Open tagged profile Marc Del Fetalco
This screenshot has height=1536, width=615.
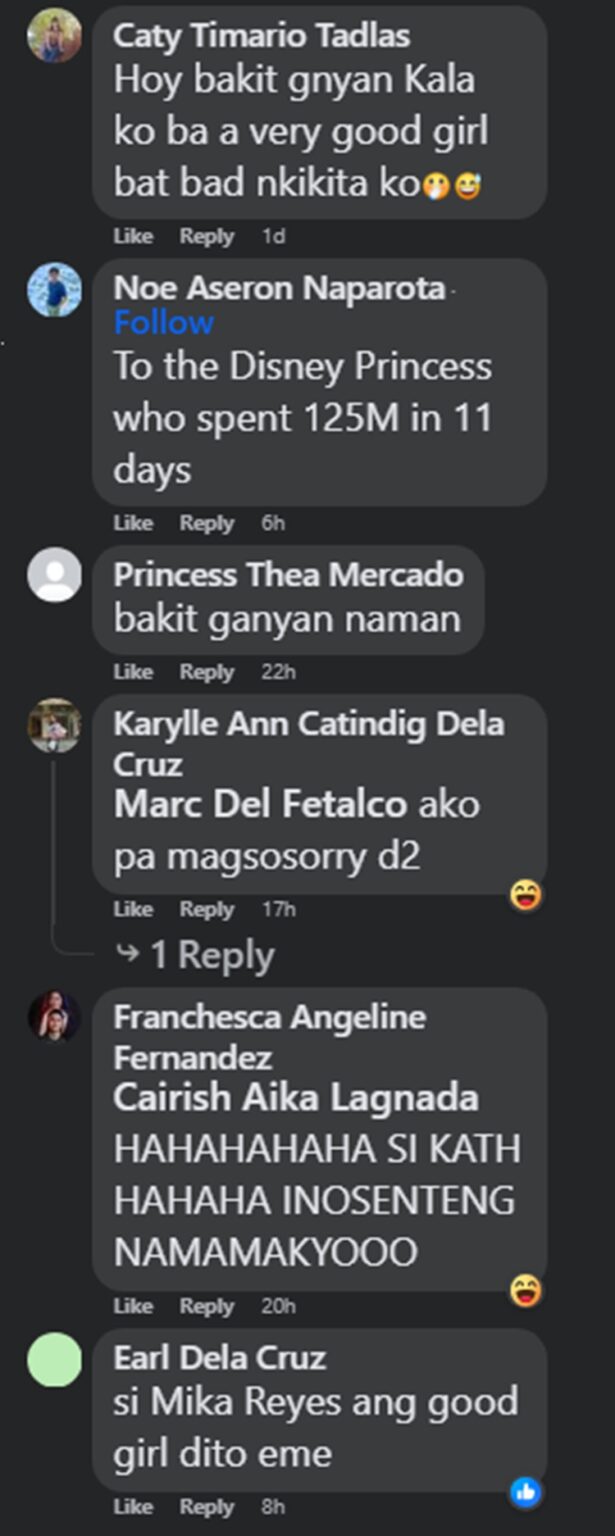tap(261, 805)
